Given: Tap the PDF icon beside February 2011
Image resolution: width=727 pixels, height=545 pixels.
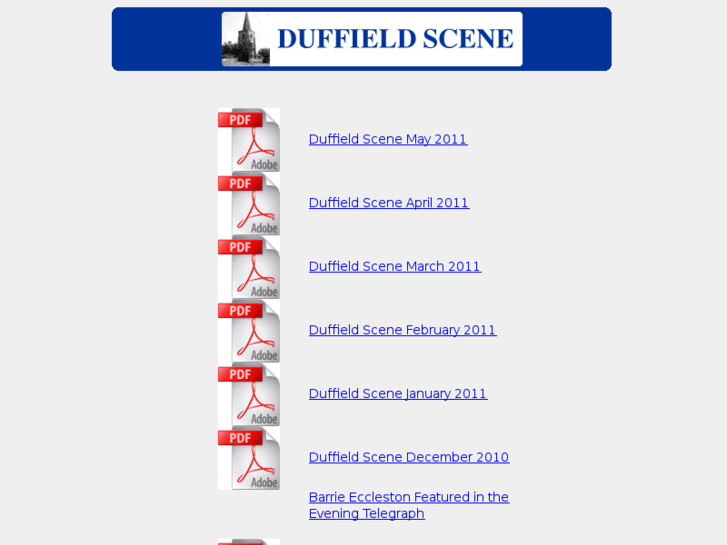Looking at the screenshot, I should (x=249, y=331).
